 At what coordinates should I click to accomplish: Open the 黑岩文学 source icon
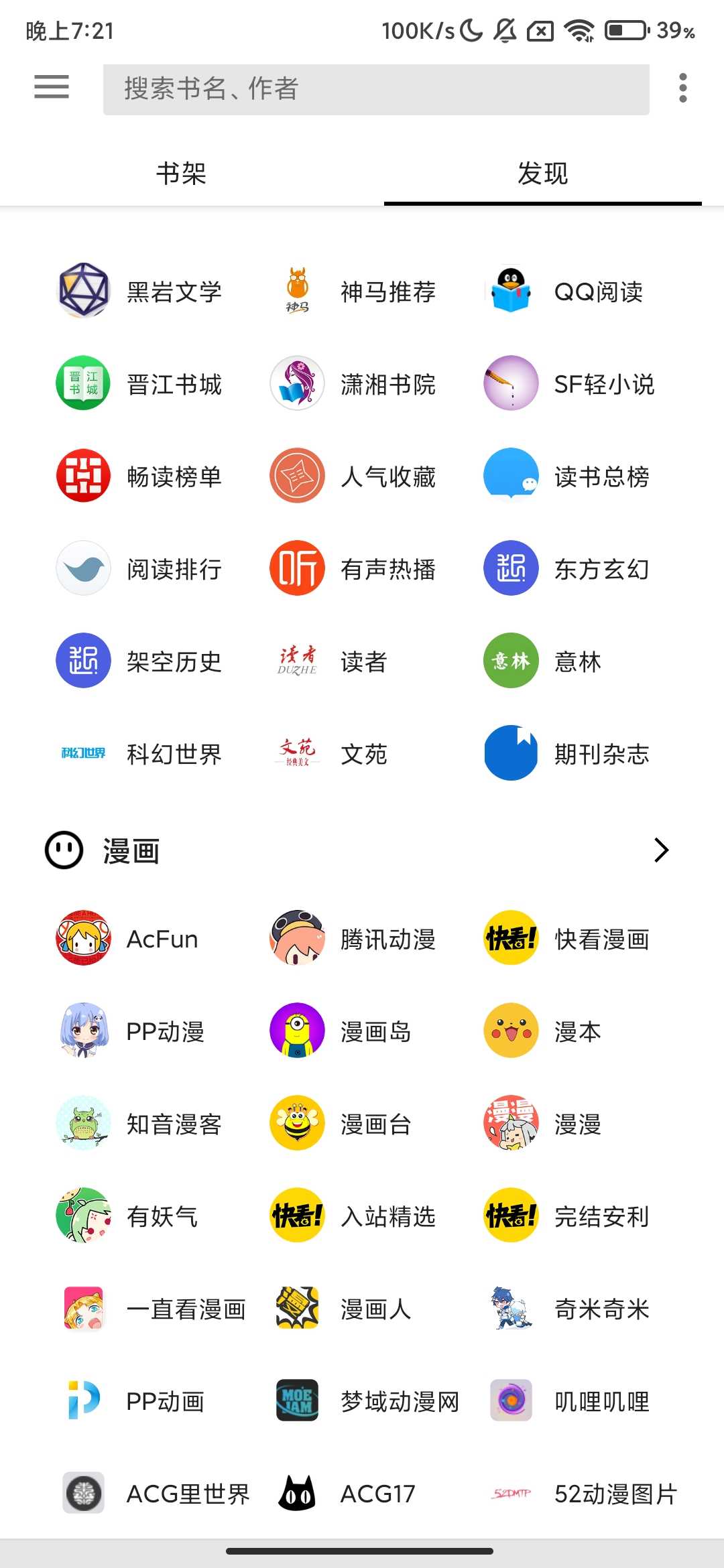[x=82, y=291]
